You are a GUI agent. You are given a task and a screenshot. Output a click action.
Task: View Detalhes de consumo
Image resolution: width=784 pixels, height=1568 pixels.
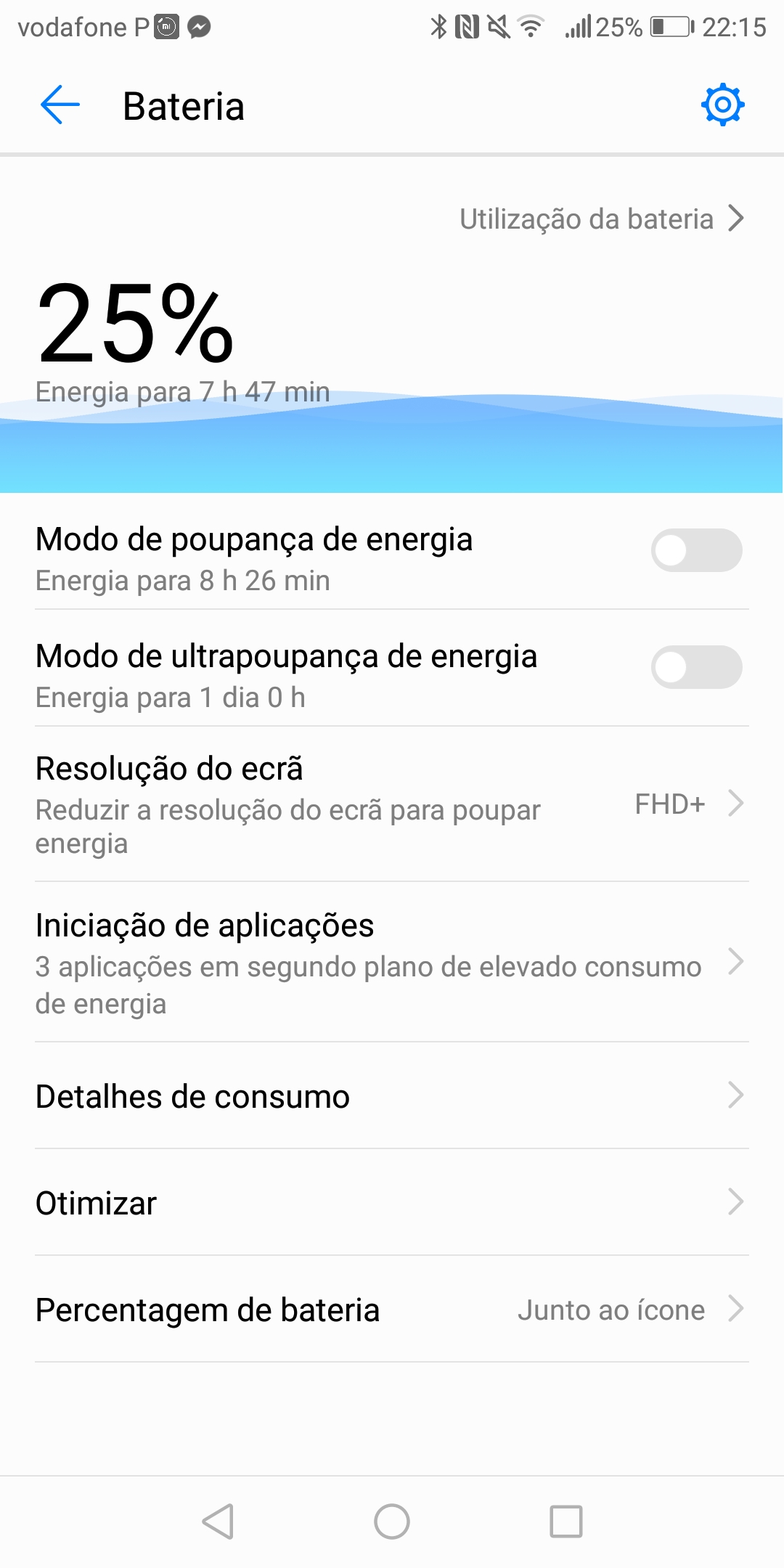coord(392,1096)
